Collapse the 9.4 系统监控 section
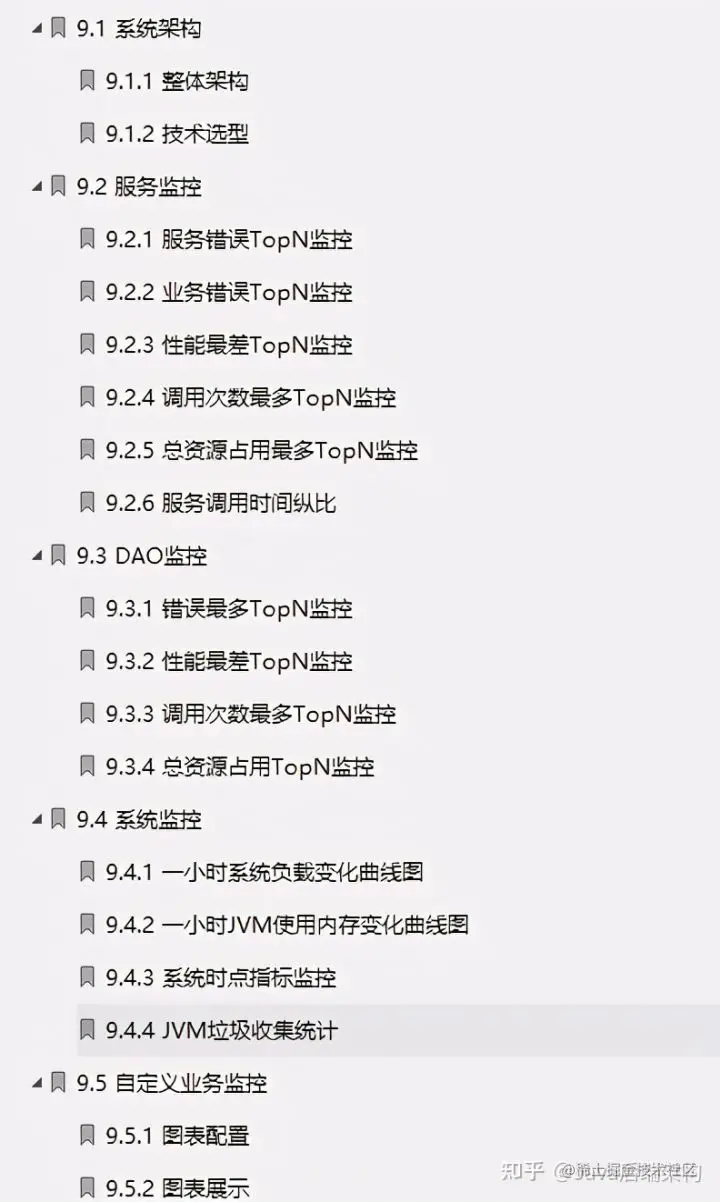This screenshot has height=1202, width=720. (x=37, y=821)
